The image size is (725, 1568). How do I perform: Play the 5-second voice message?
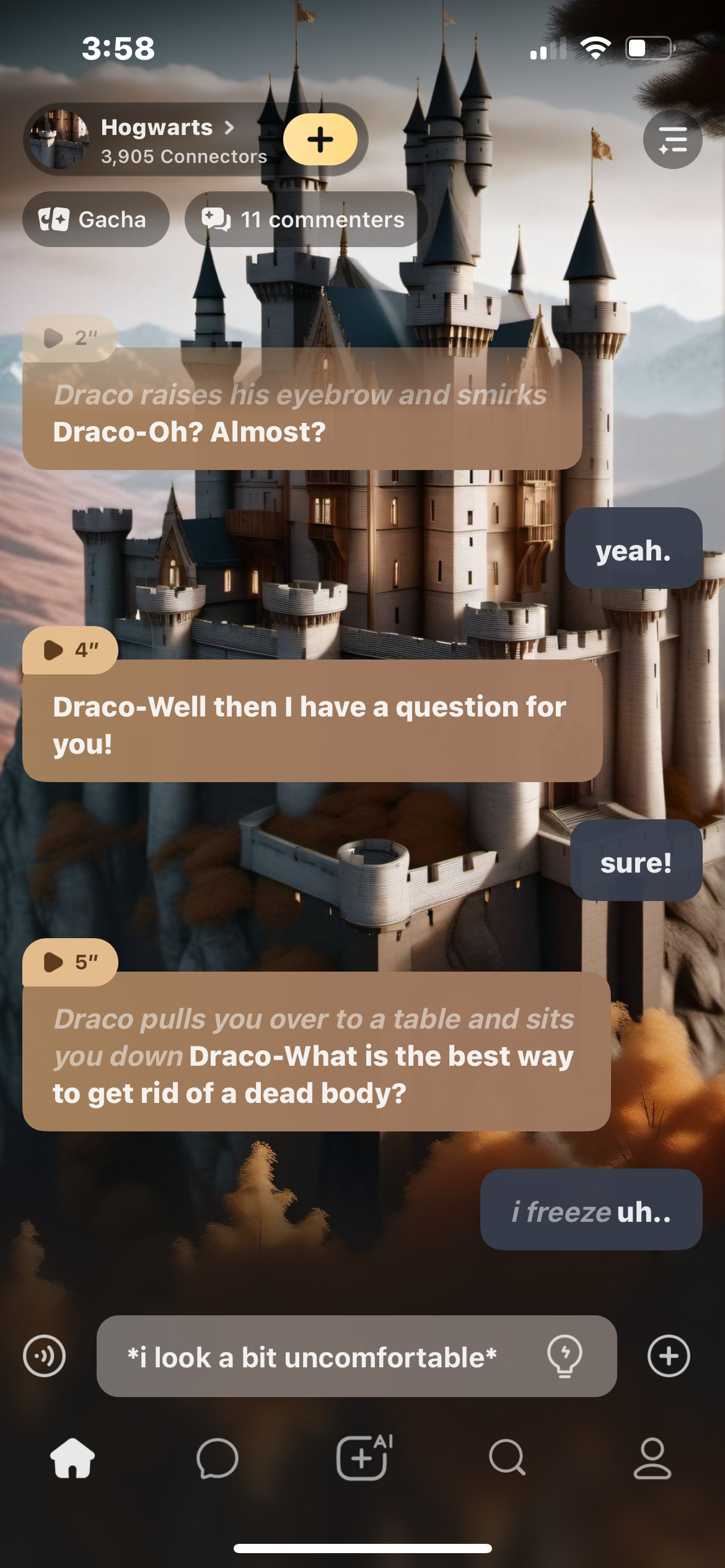(x=69, y=962)
